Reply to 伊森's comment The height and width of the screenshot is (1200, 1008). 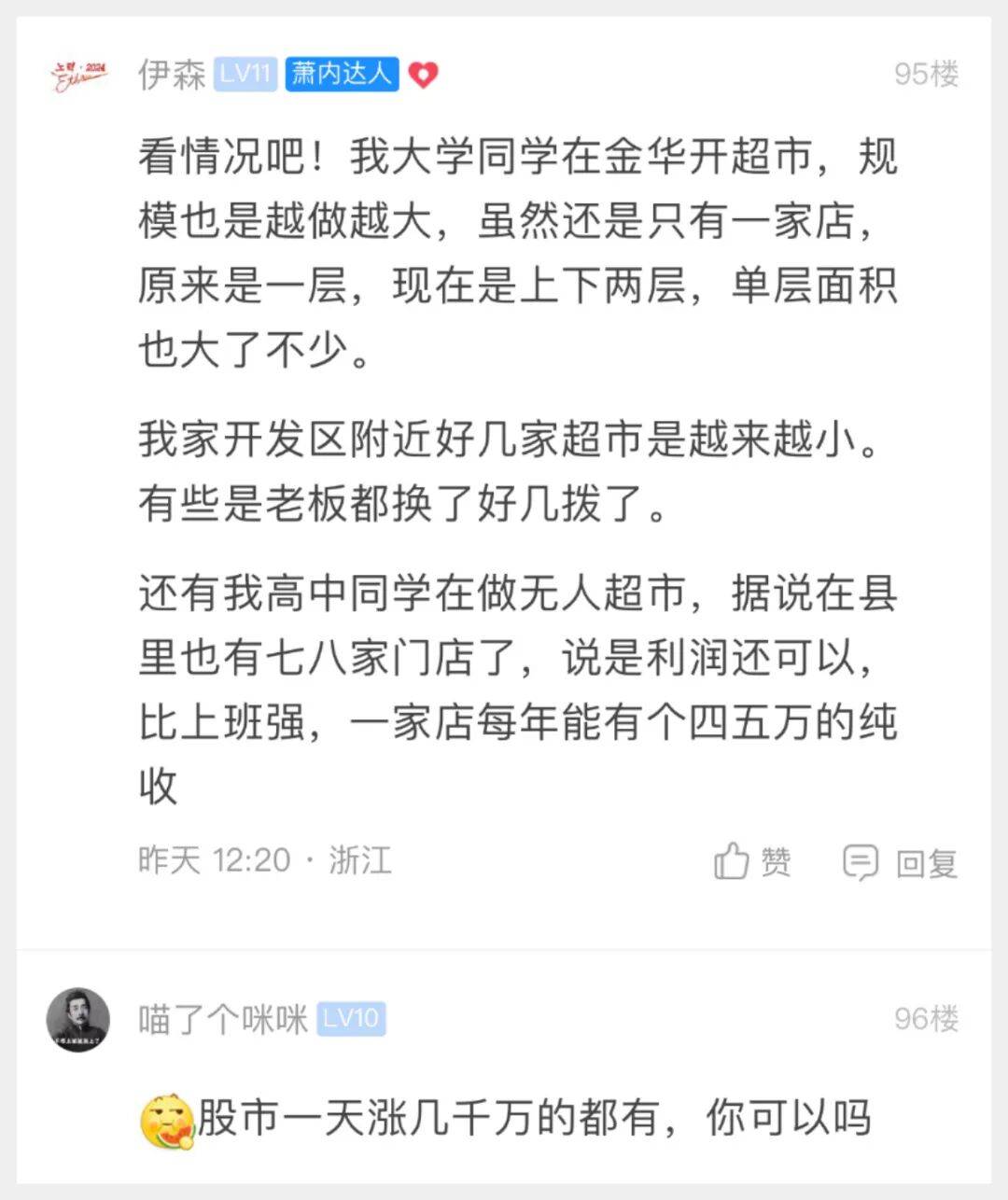[x=900, y=862]
